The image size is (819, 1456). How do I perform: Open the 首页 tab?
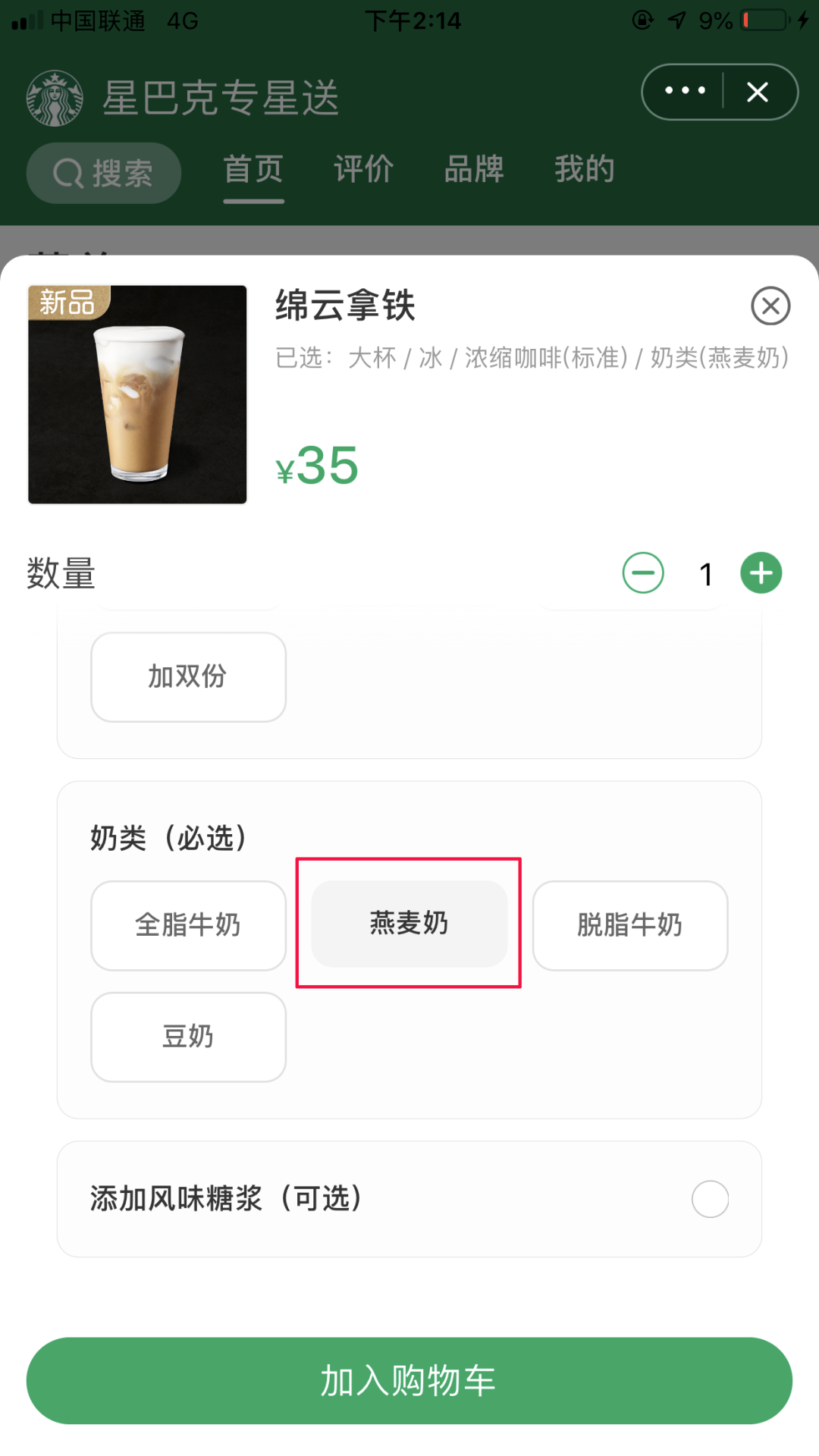(253, 169)
